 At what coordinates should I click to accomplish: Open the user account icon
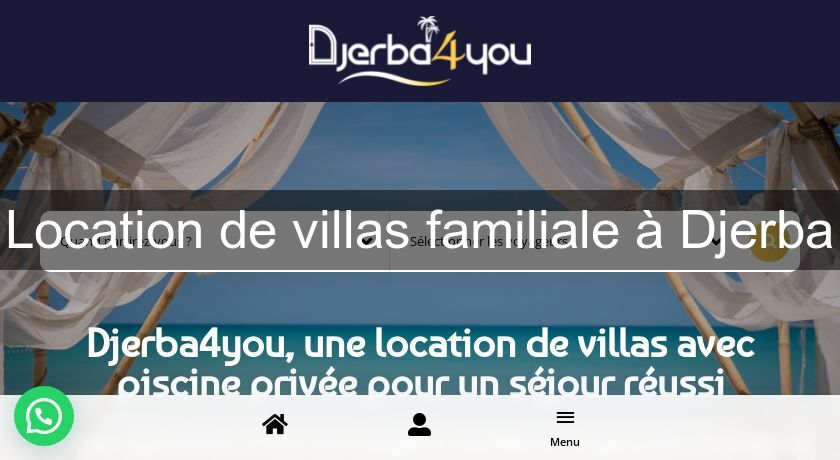coord(419,425)
